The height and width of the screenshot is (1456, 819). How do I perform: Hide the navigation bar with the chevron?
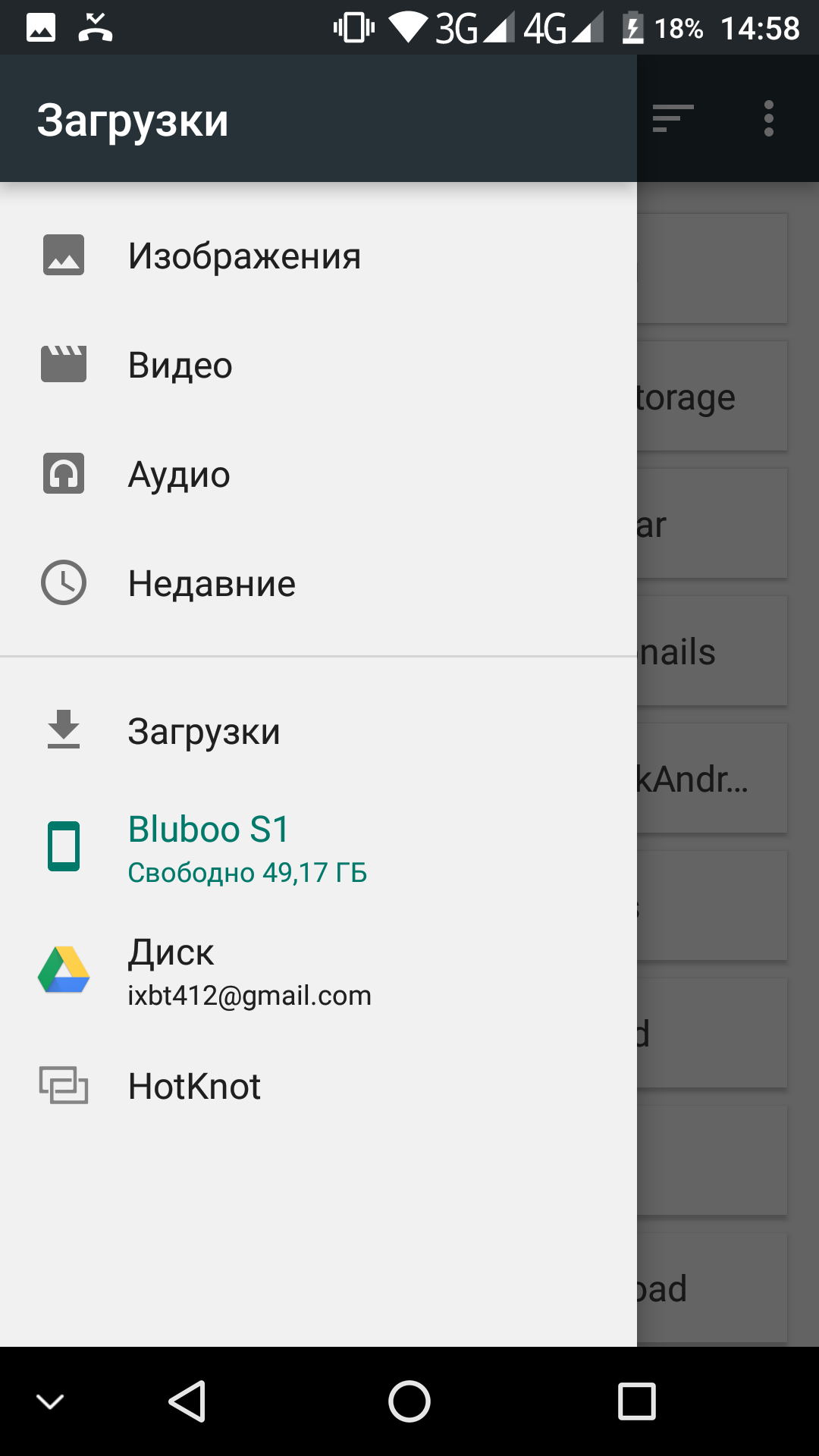coord(50,1401)
